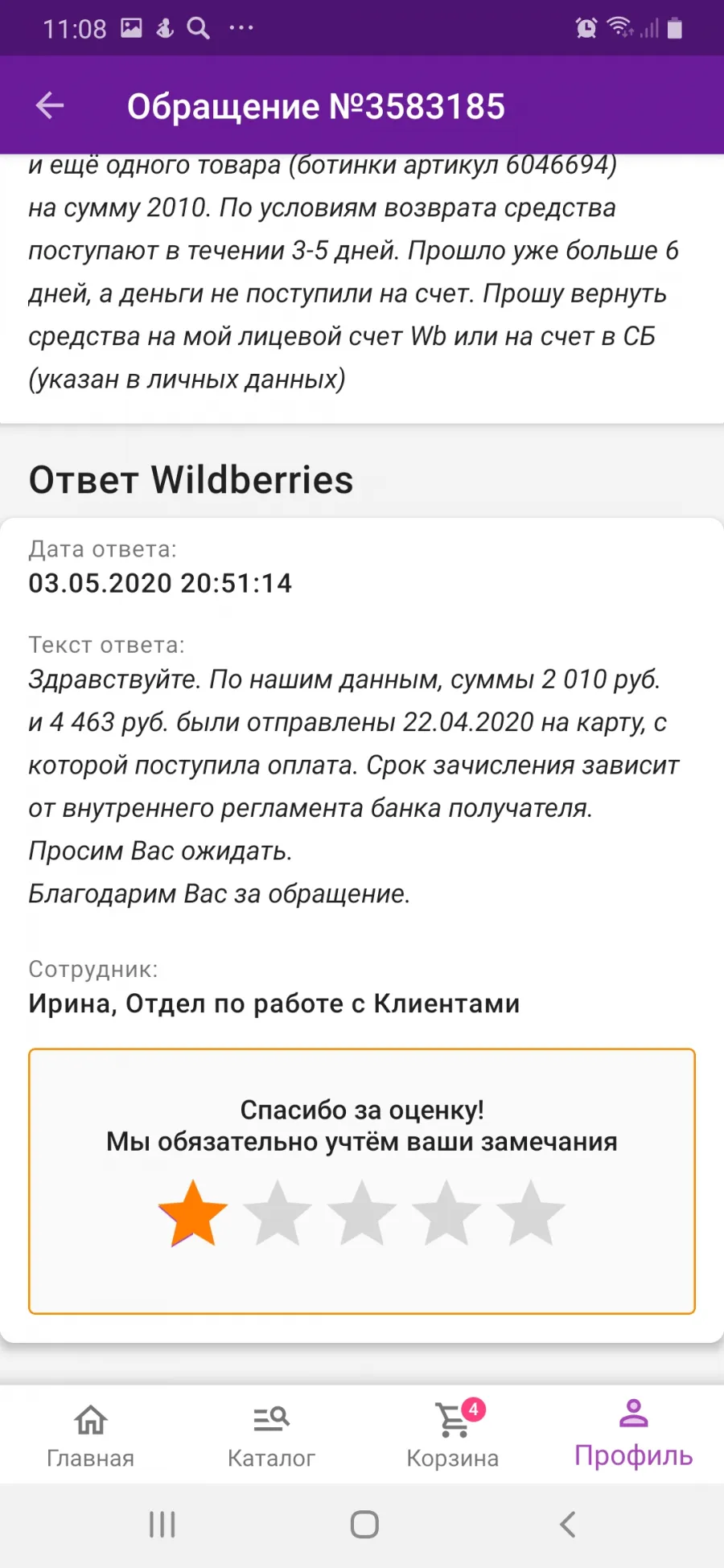Select the Профиль tab
The image size is (724, 1568).
click(634, 1435)
